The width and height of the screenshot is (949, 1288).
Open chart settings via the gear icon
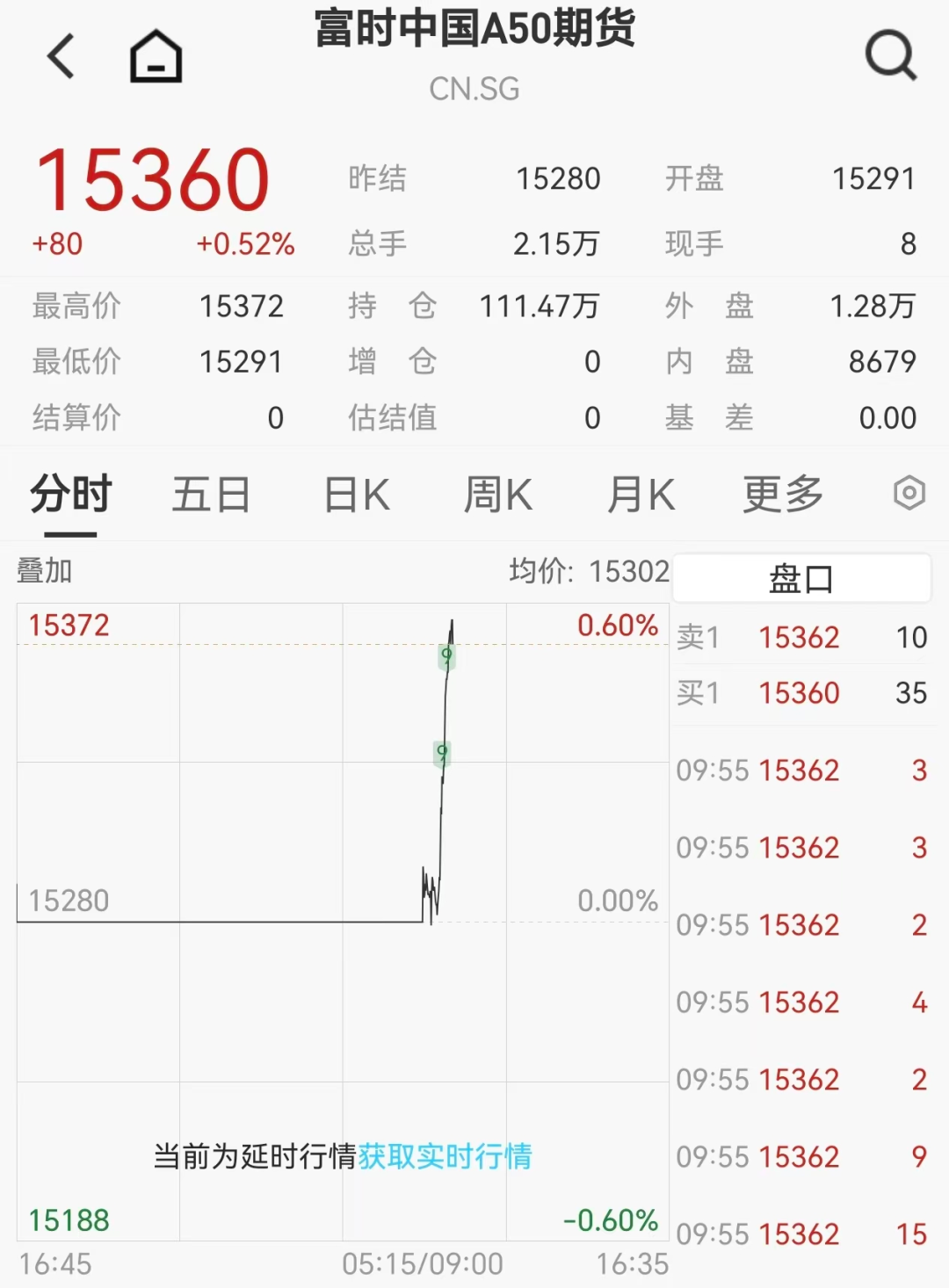pyautogui.click(x=910, y=495)
